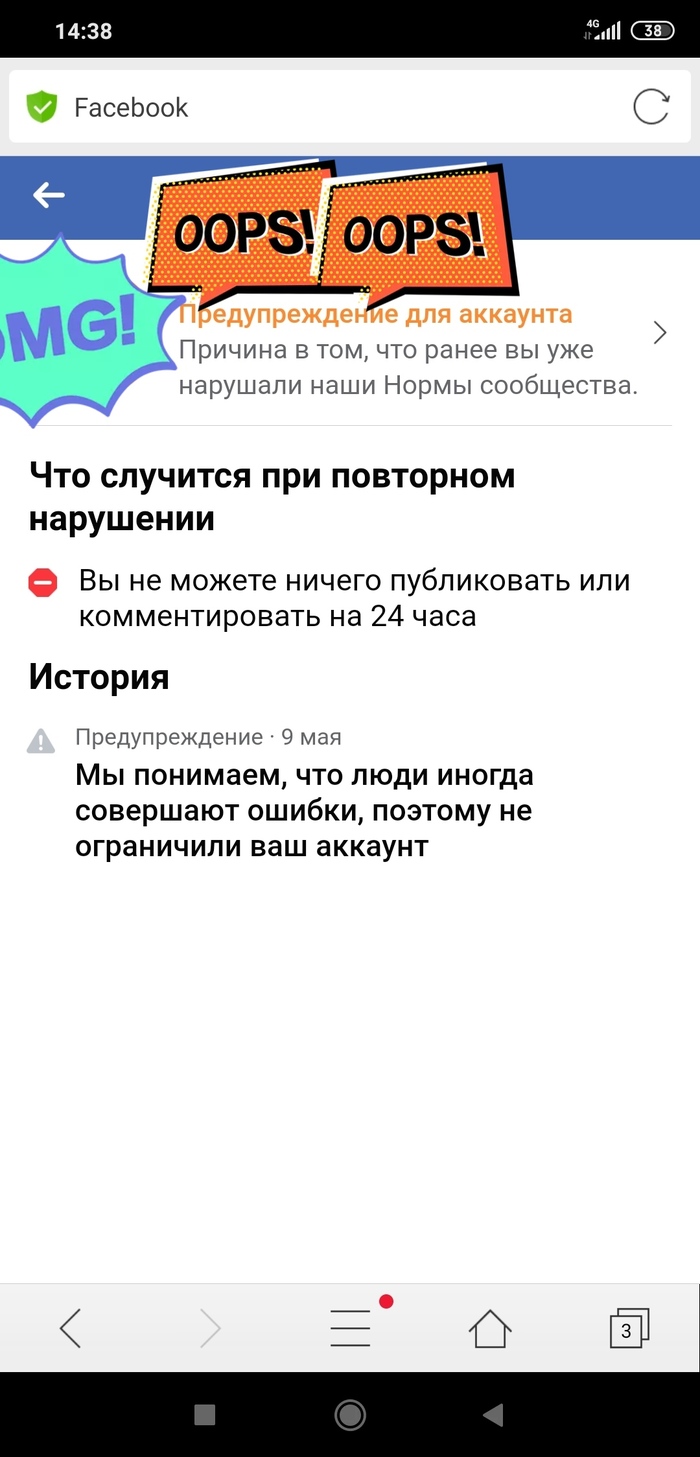Screen dimensions: 700x1457
Task: Tap the system home button
Action: (x=350, y=1414)
